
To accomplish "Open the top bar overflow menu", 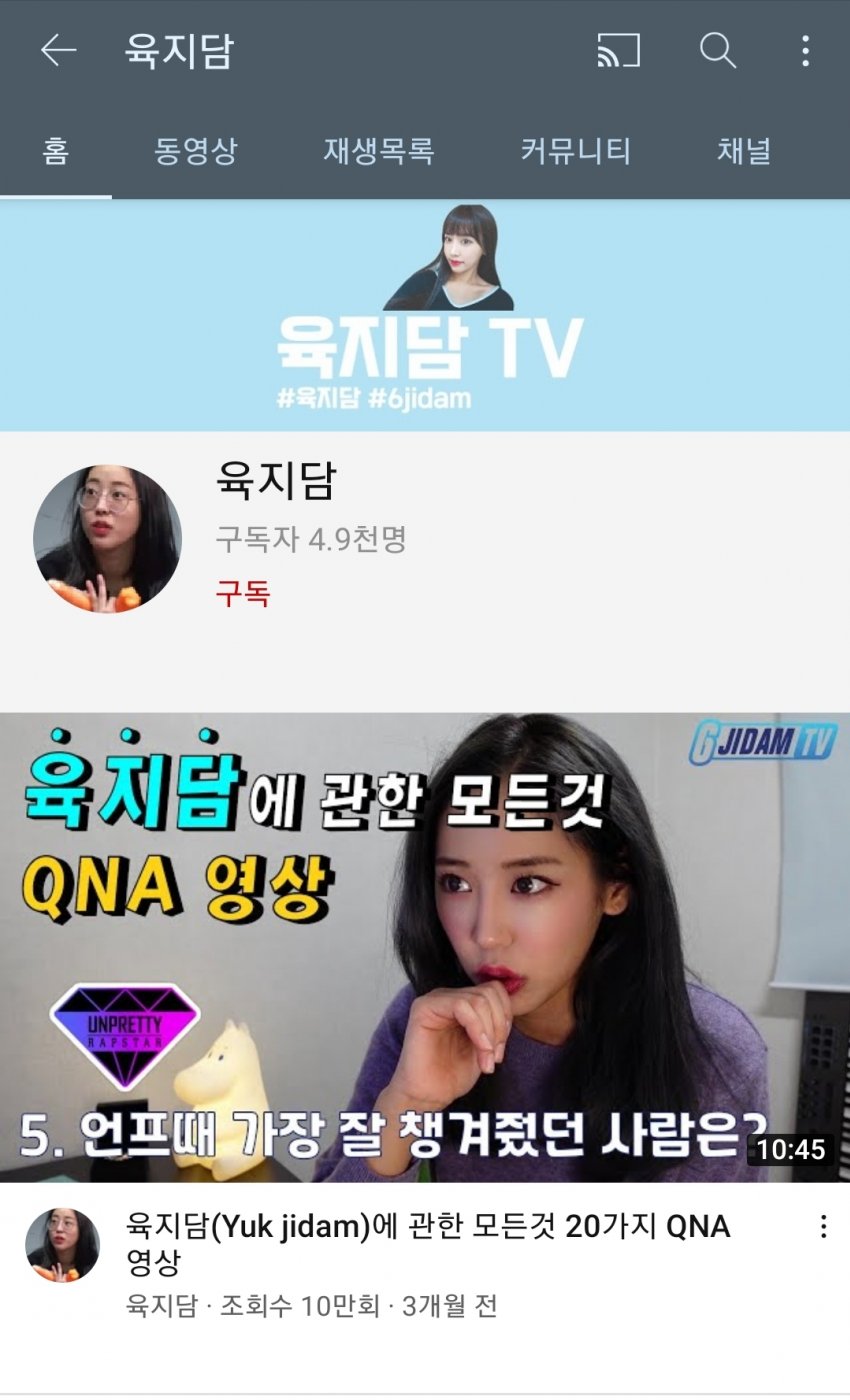I will 805,50.
